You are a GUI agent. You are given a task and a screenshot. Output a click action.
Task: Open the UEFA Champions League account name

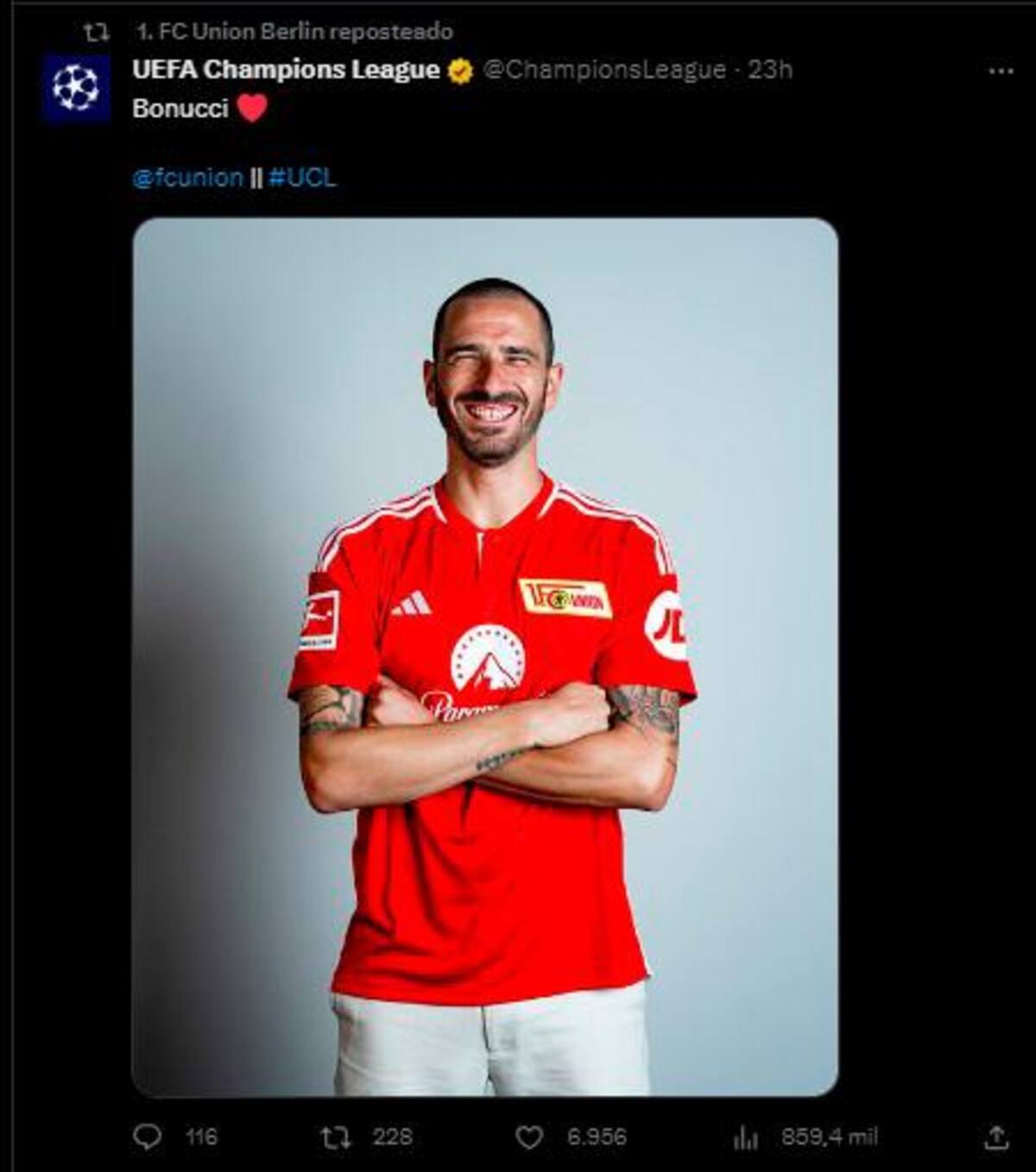286,70
